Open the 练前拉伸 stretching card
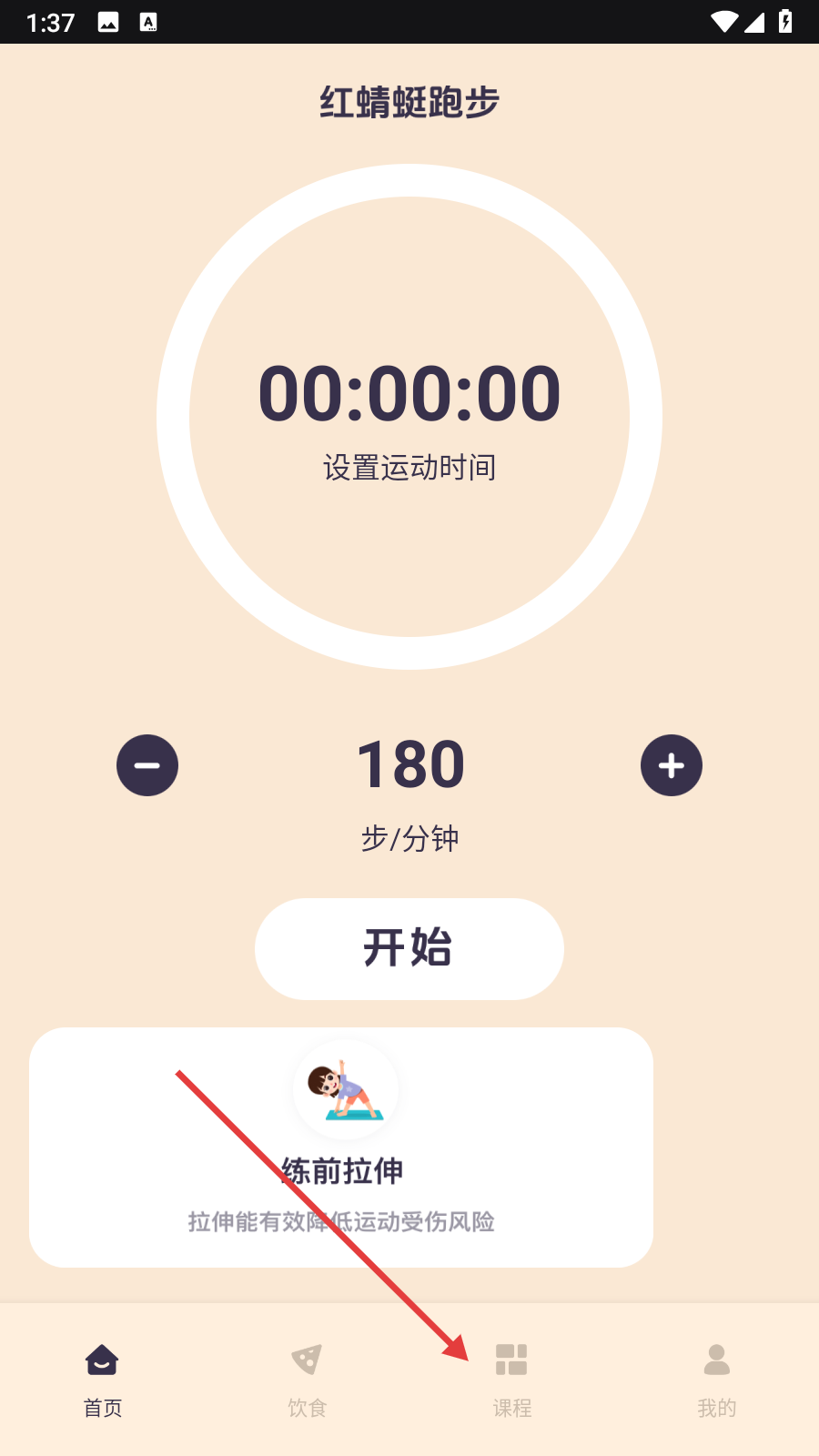The height and width of the screenshot is (1456, 819). point(341,1148)
